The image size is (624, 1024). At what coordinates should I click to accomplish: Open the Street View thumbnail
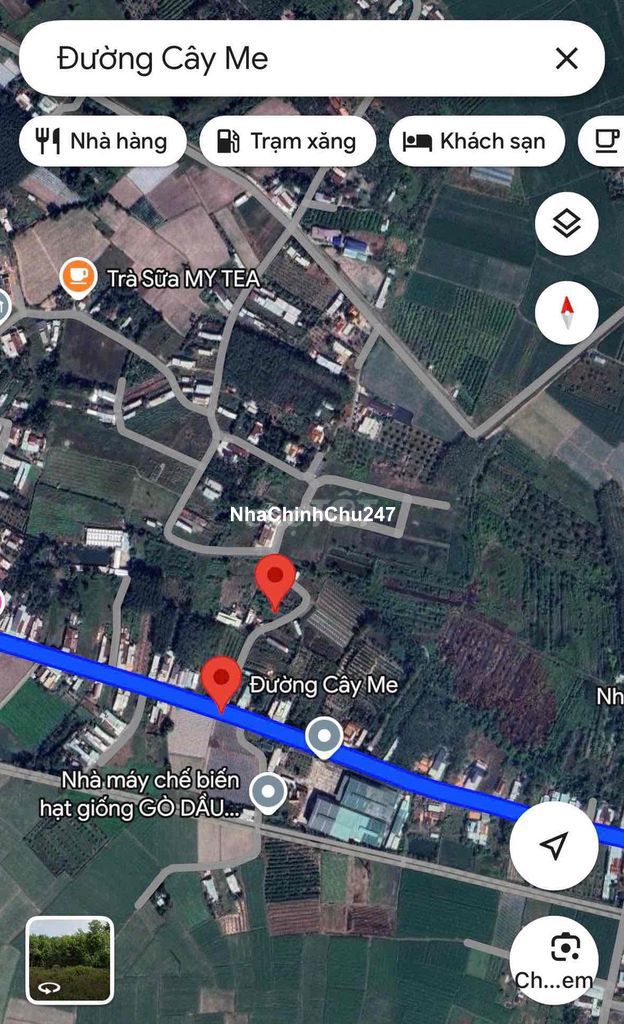(x=70, y=959)
